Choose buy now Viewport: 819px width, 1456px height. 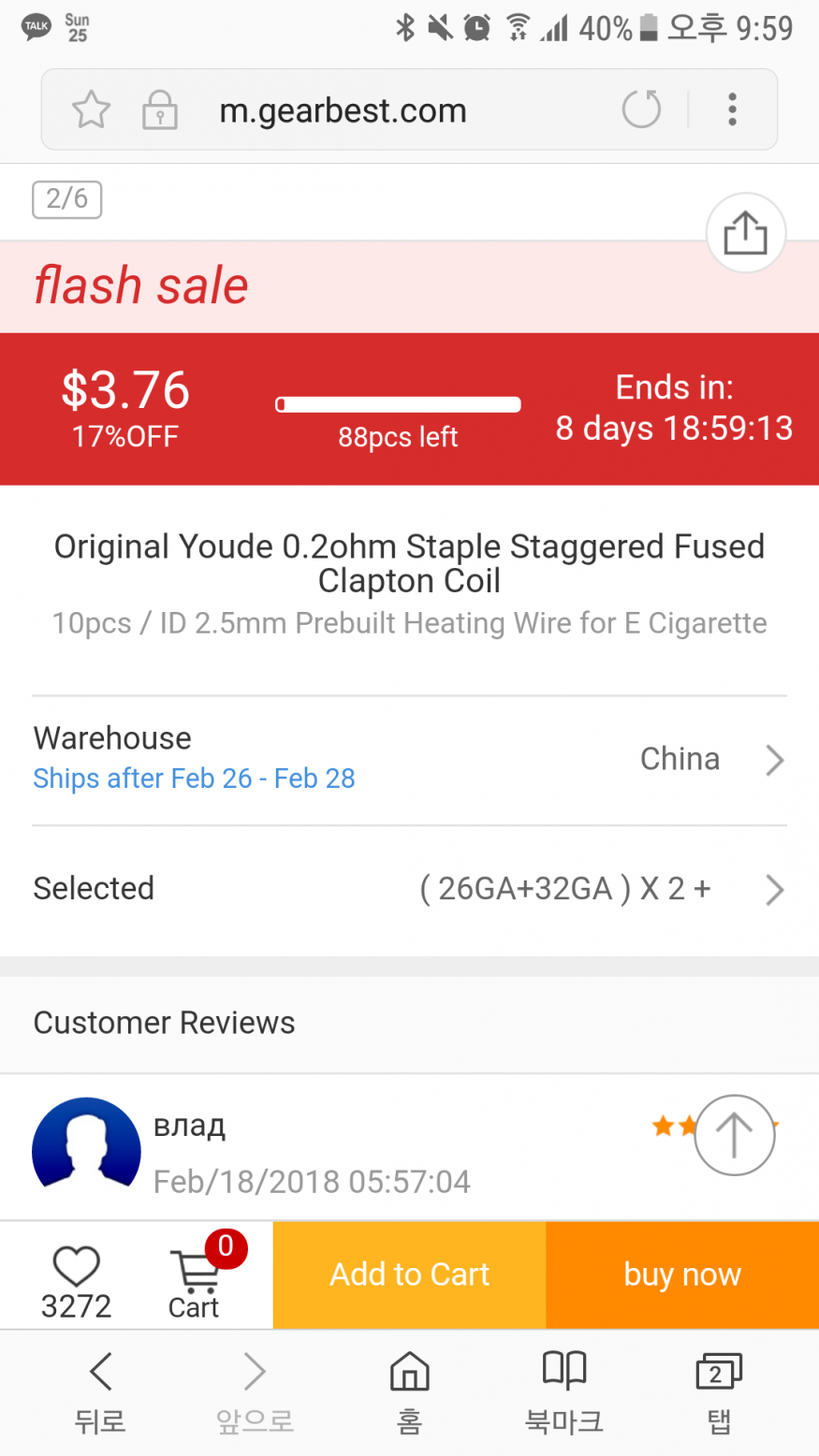682,1274
